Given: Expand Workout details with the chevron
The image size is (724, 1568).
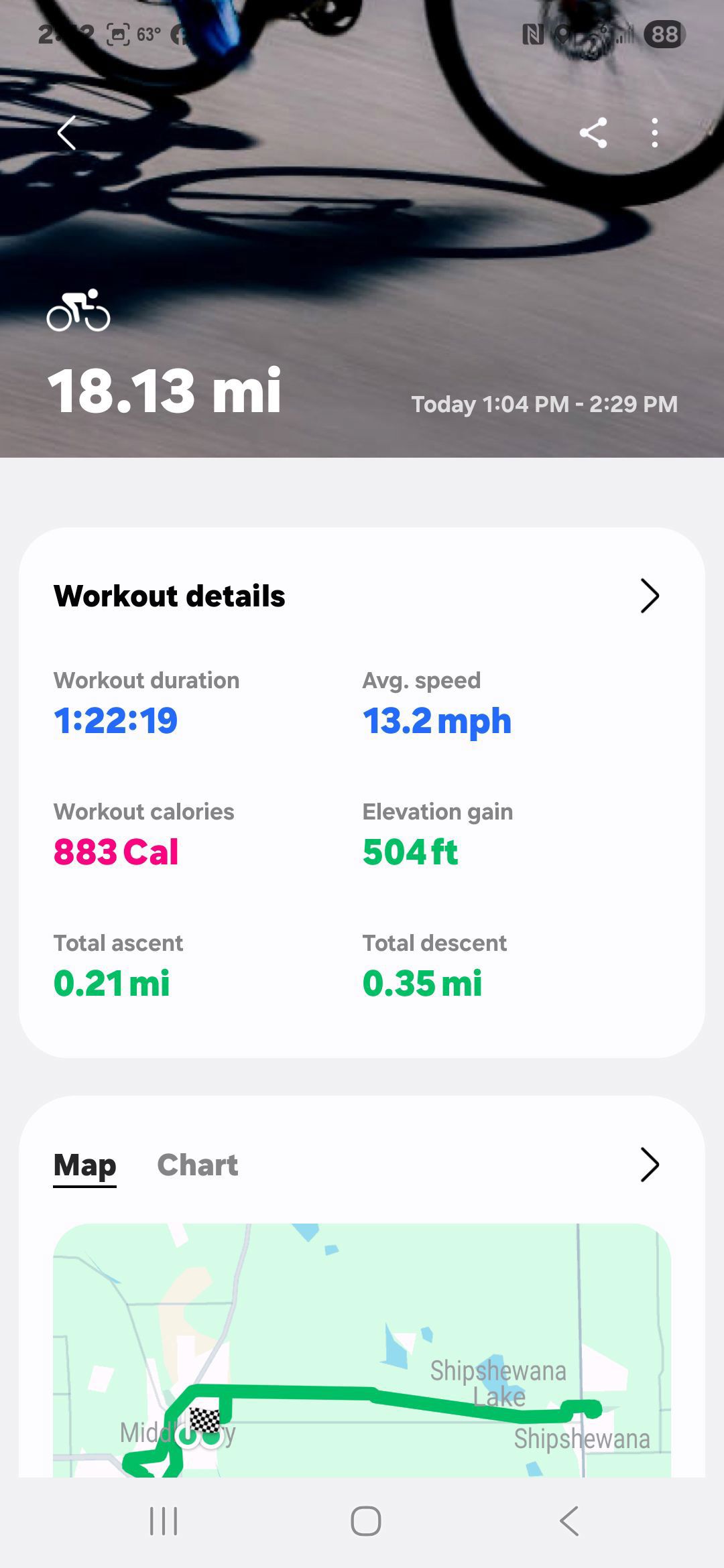Looking at the screenshot, I should click(650, 596).
